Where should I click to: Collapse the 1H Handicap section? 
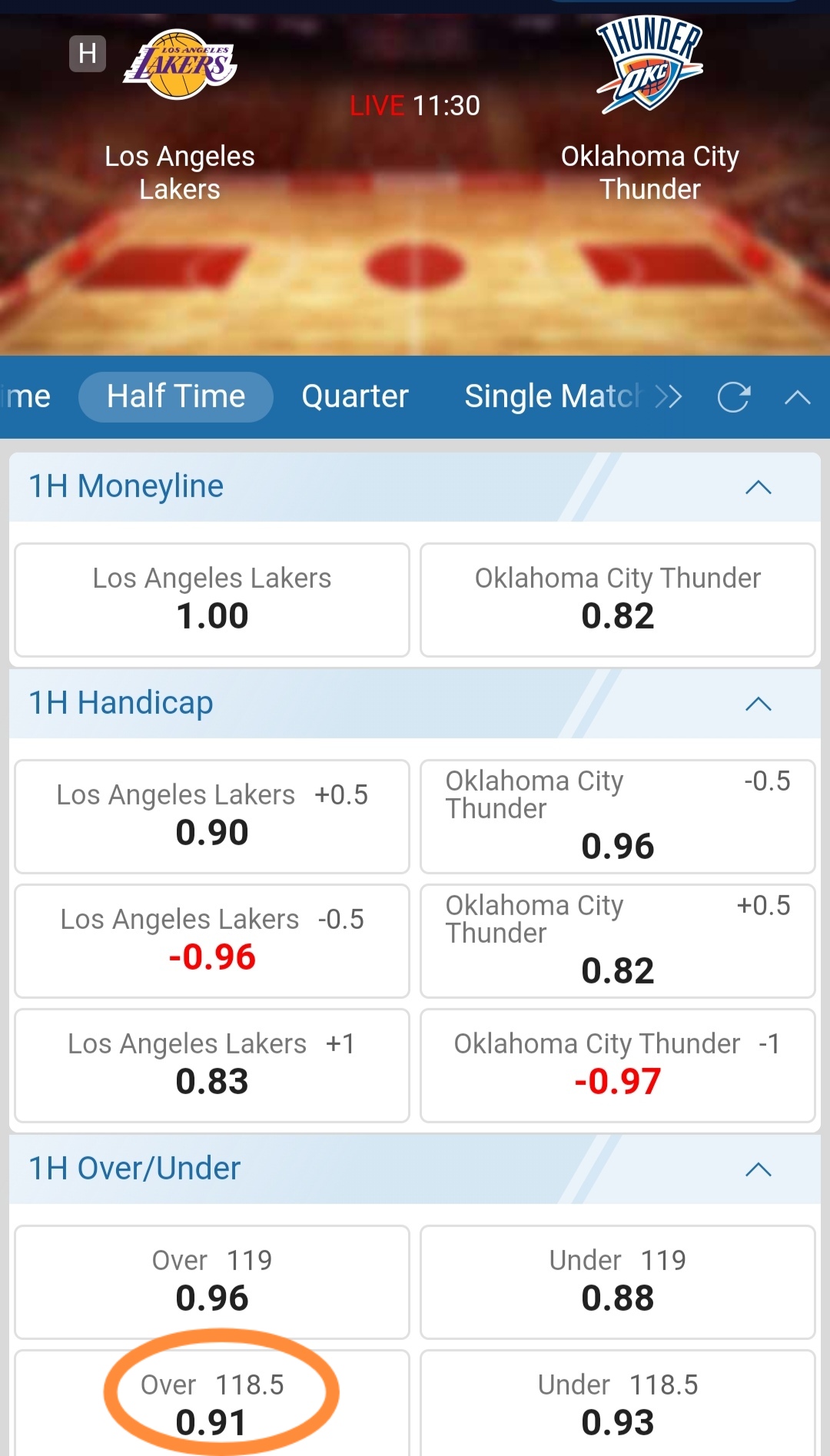coord(758,704)
